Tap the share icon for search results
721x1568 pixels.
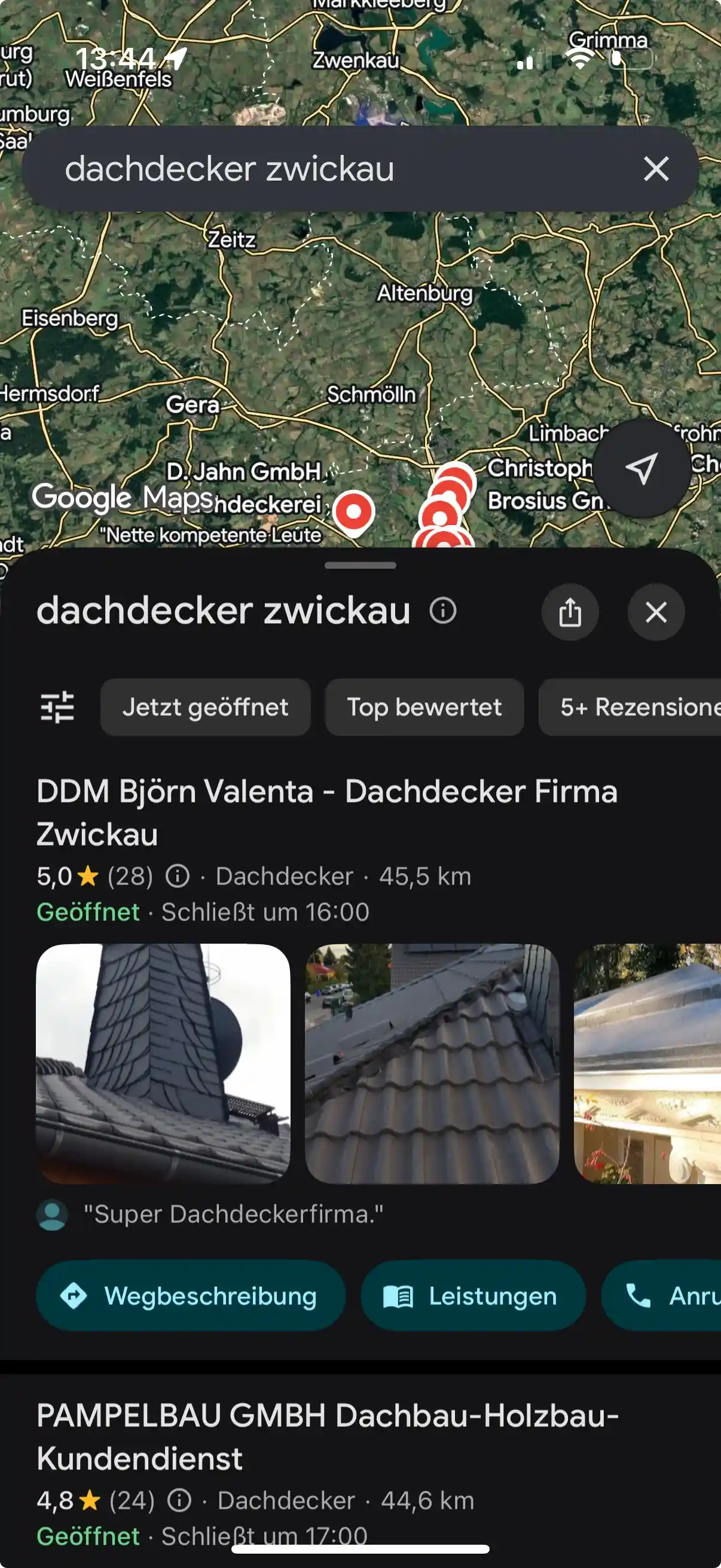(x=570, y=613)
